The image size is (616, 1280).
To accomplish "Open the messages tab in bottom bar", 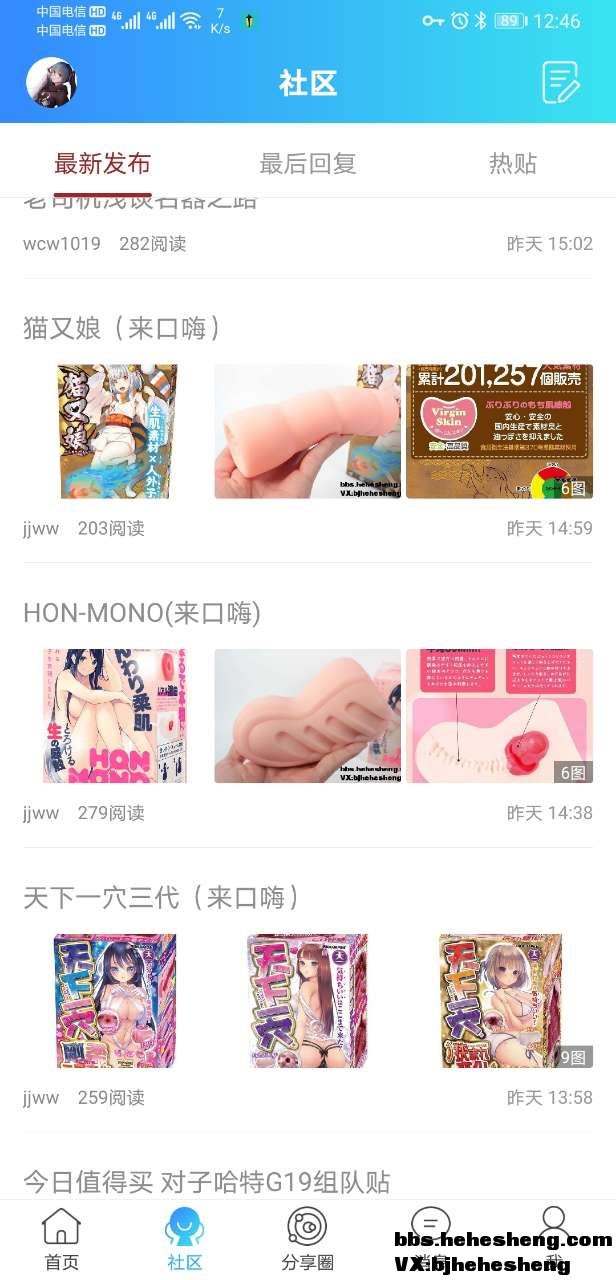I will 430,1238.
